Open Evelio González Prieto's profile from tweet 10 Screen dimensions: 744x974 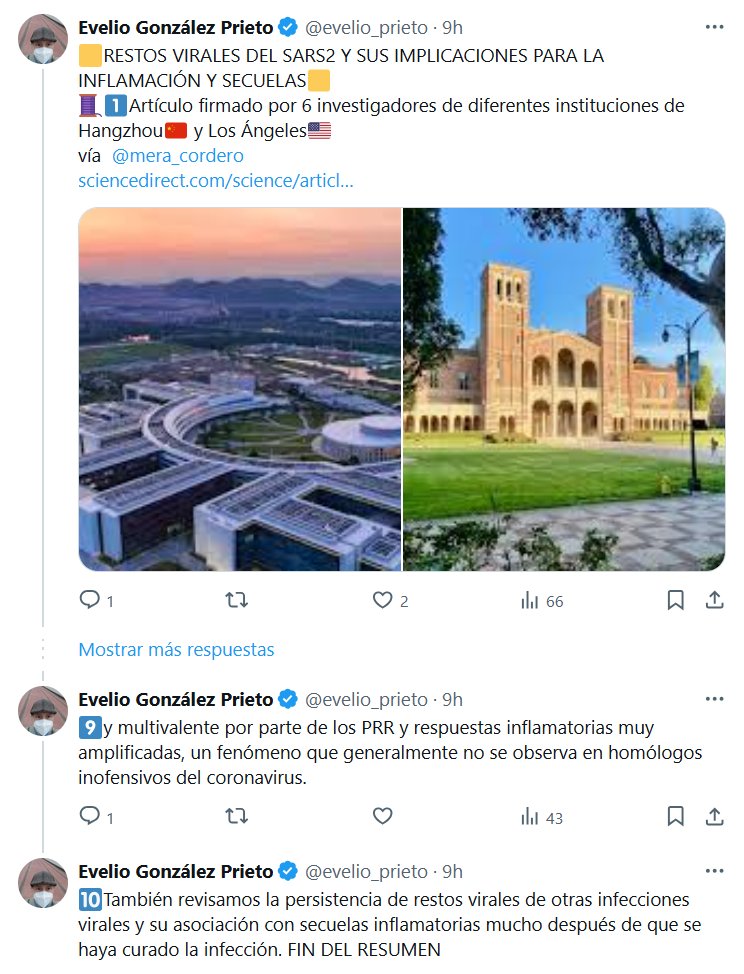point(175,871)
